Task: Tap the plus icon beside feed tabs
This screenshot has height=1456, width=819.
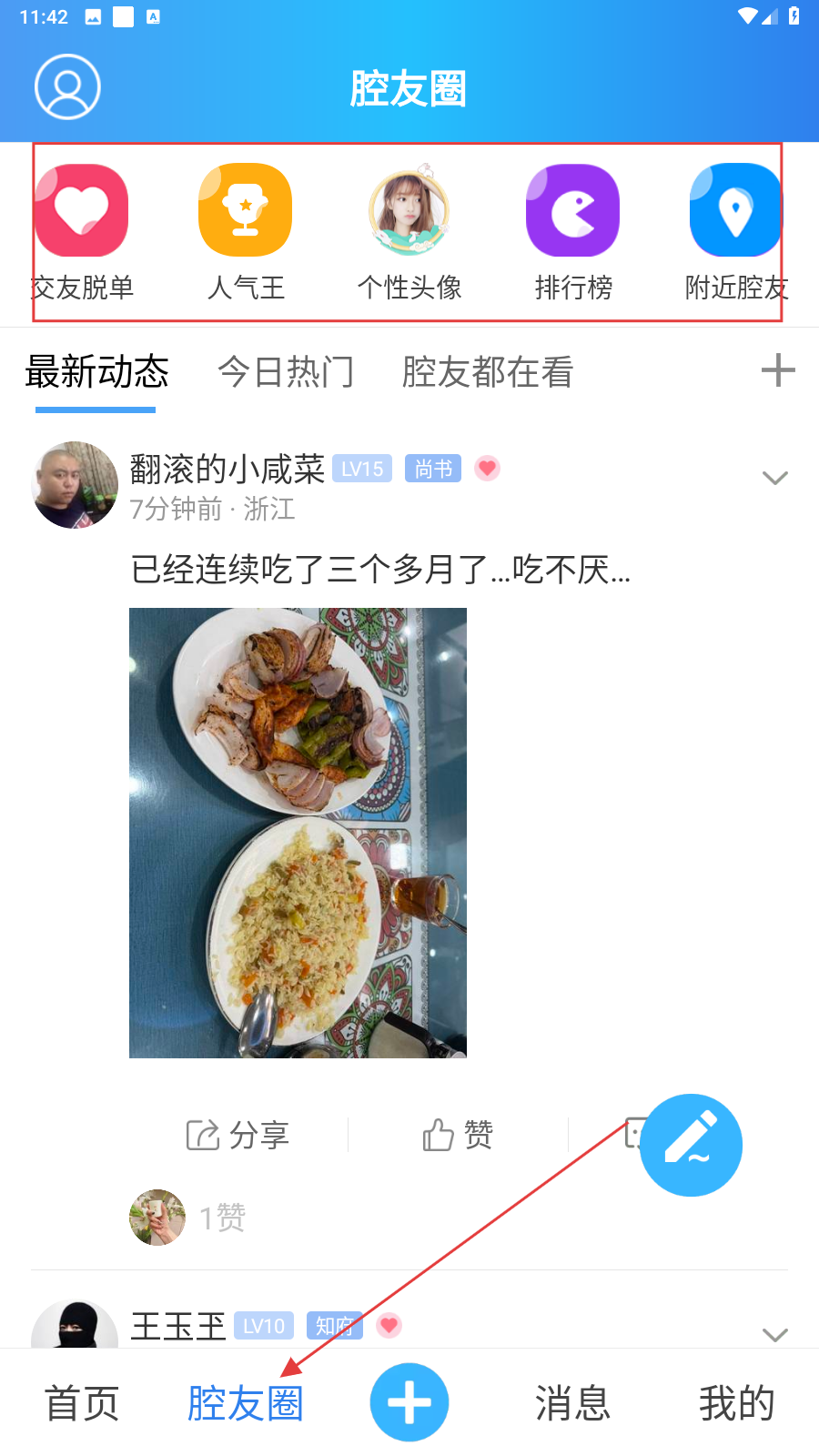Action: coord(778,370)
